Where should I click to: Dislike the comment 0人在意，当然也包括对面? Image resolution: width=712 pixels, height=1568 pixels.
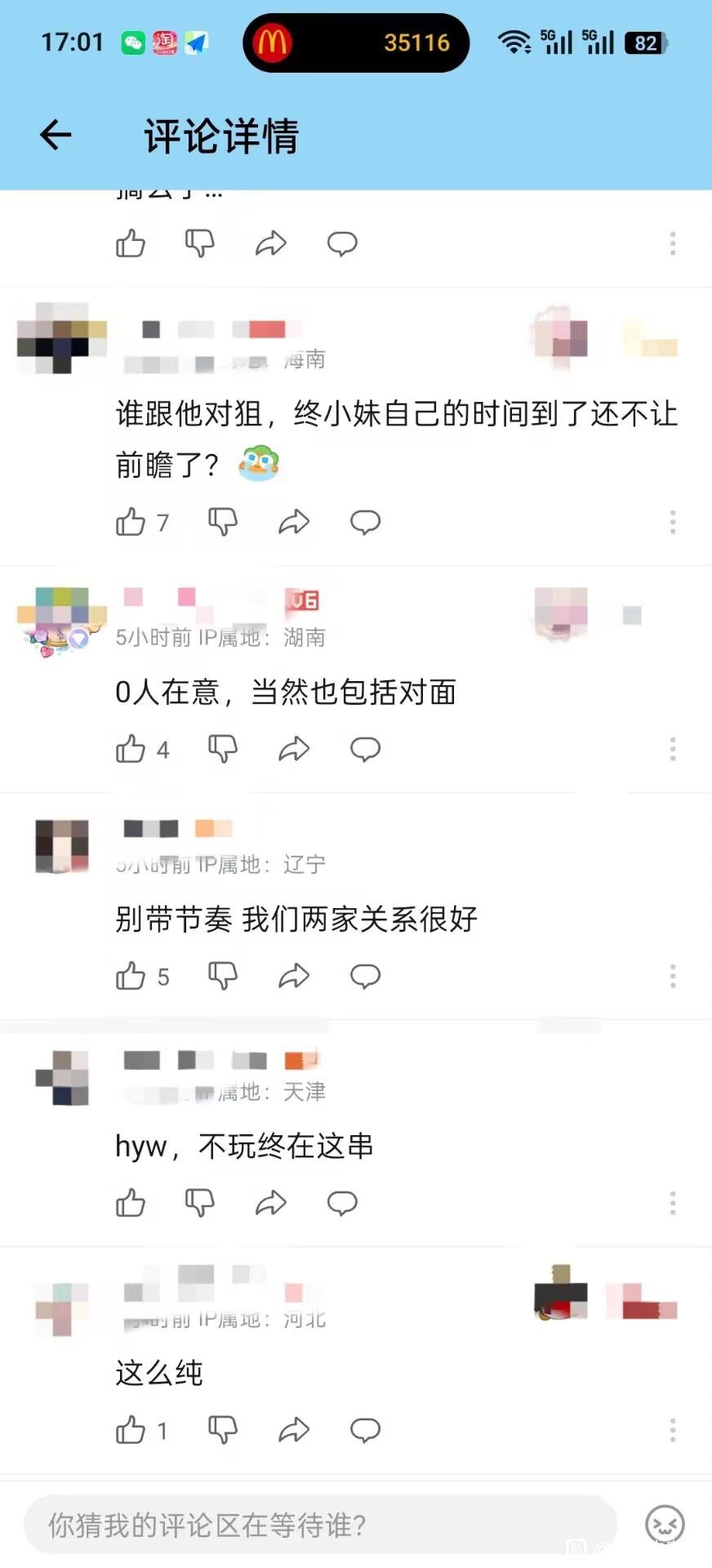coord(222,749)
